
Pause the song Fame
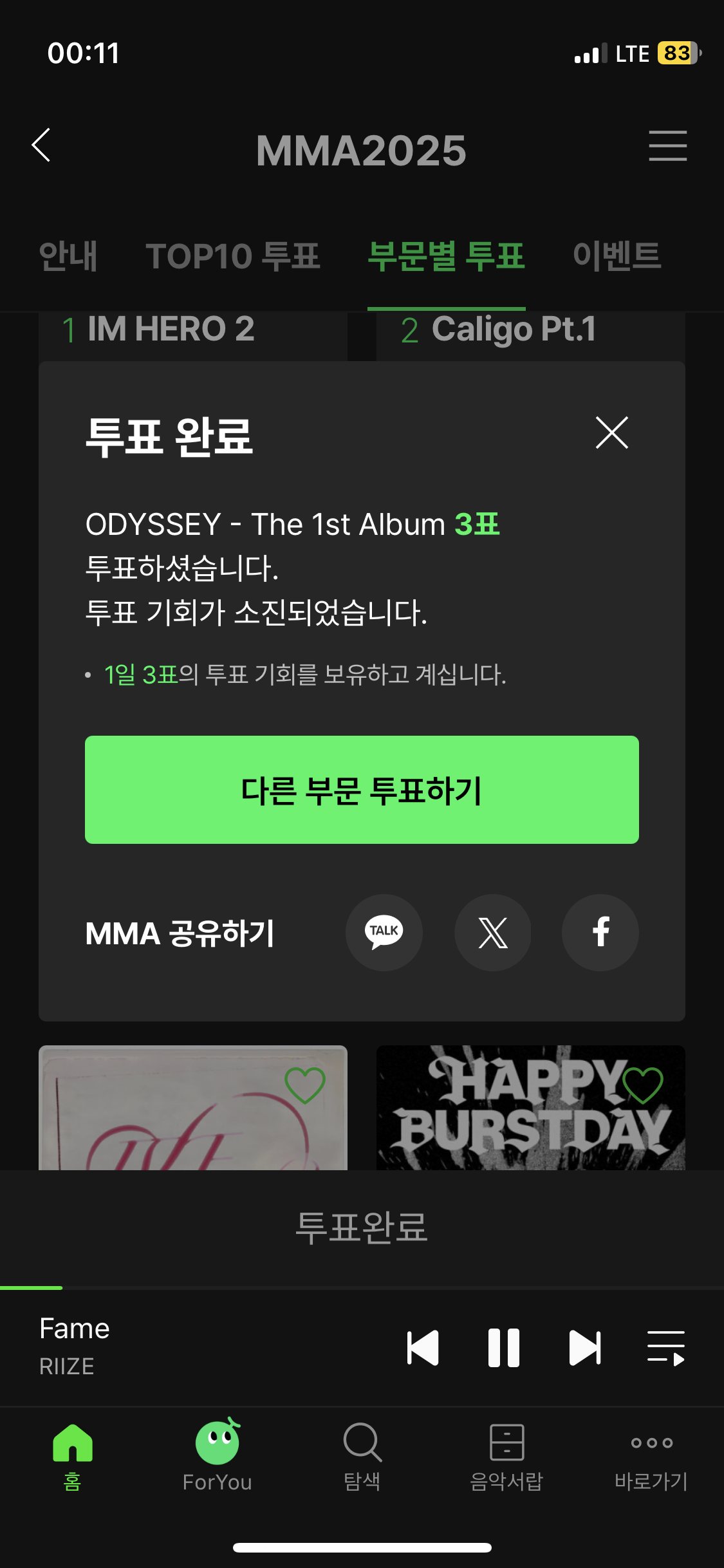[x=504, y=1348]
